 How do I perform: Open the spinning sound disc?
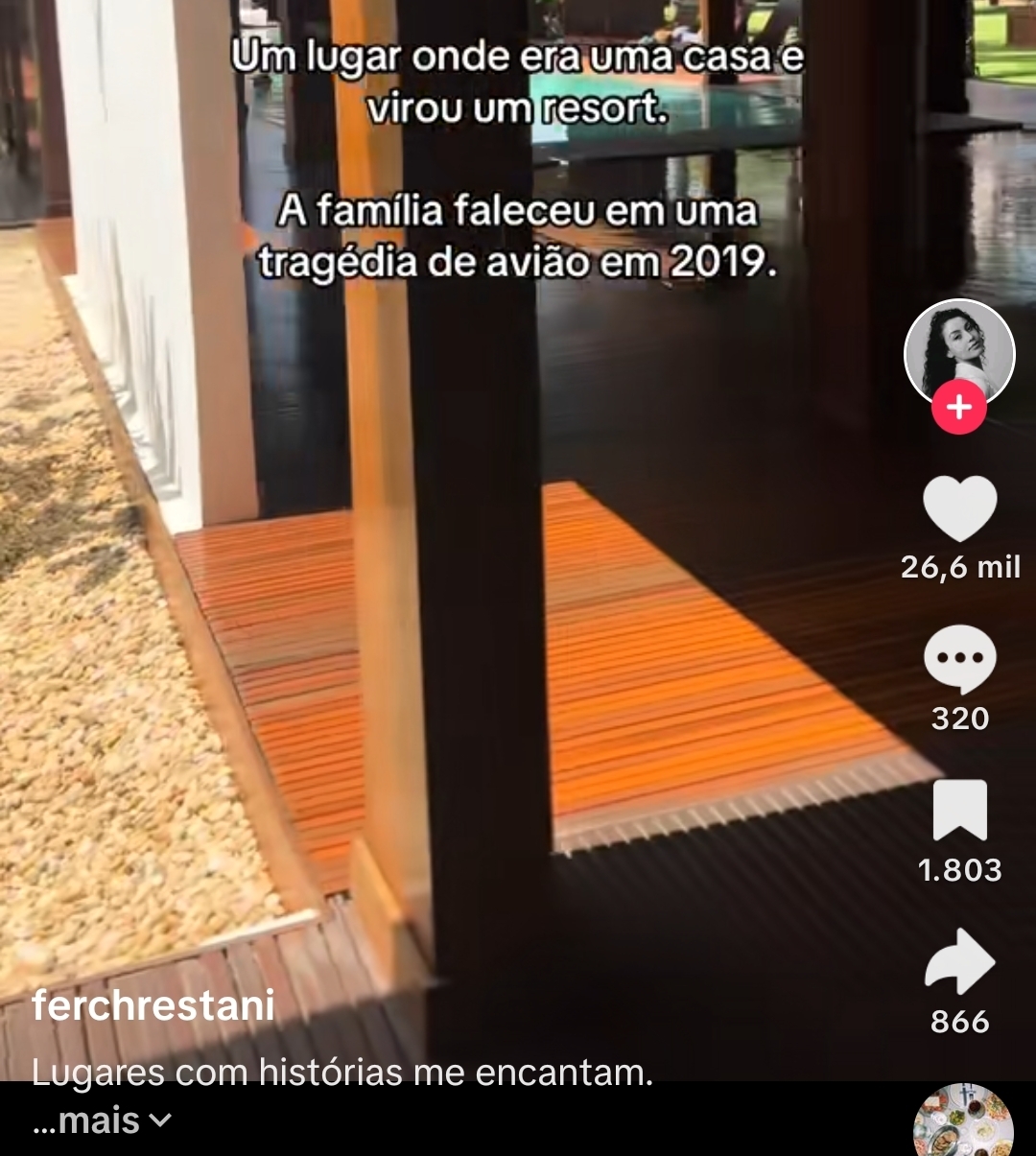pyautogui.click(x=962, y=1122)
